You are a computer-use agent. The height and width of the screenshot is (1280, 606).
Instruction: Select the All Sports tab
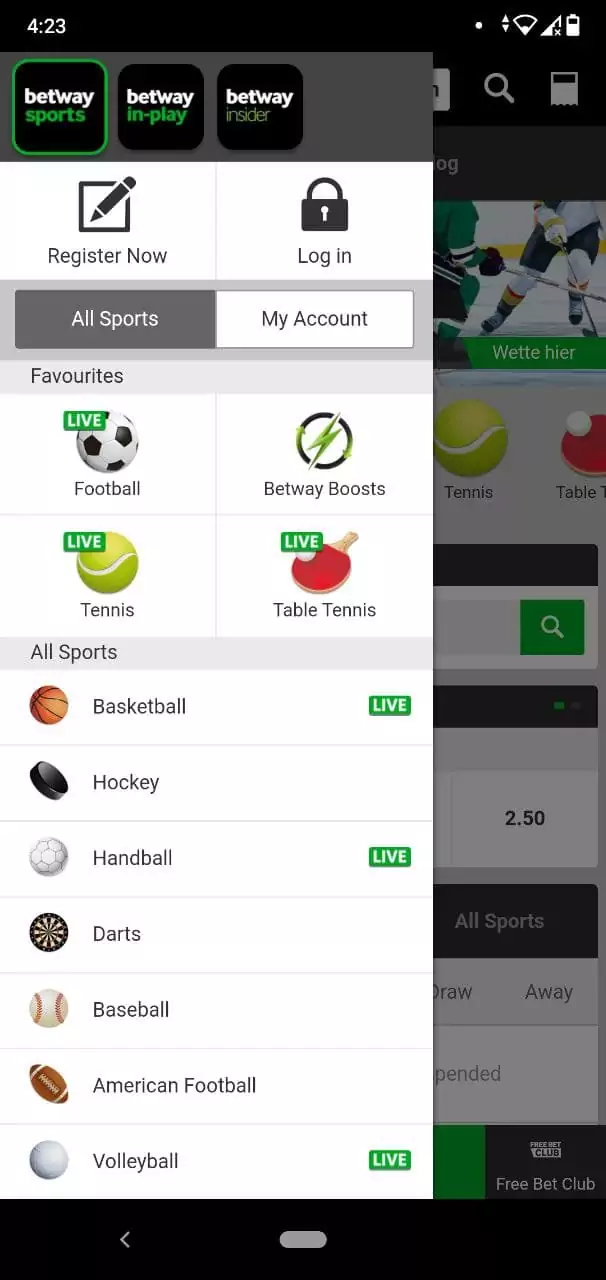[x=115, y=319]
